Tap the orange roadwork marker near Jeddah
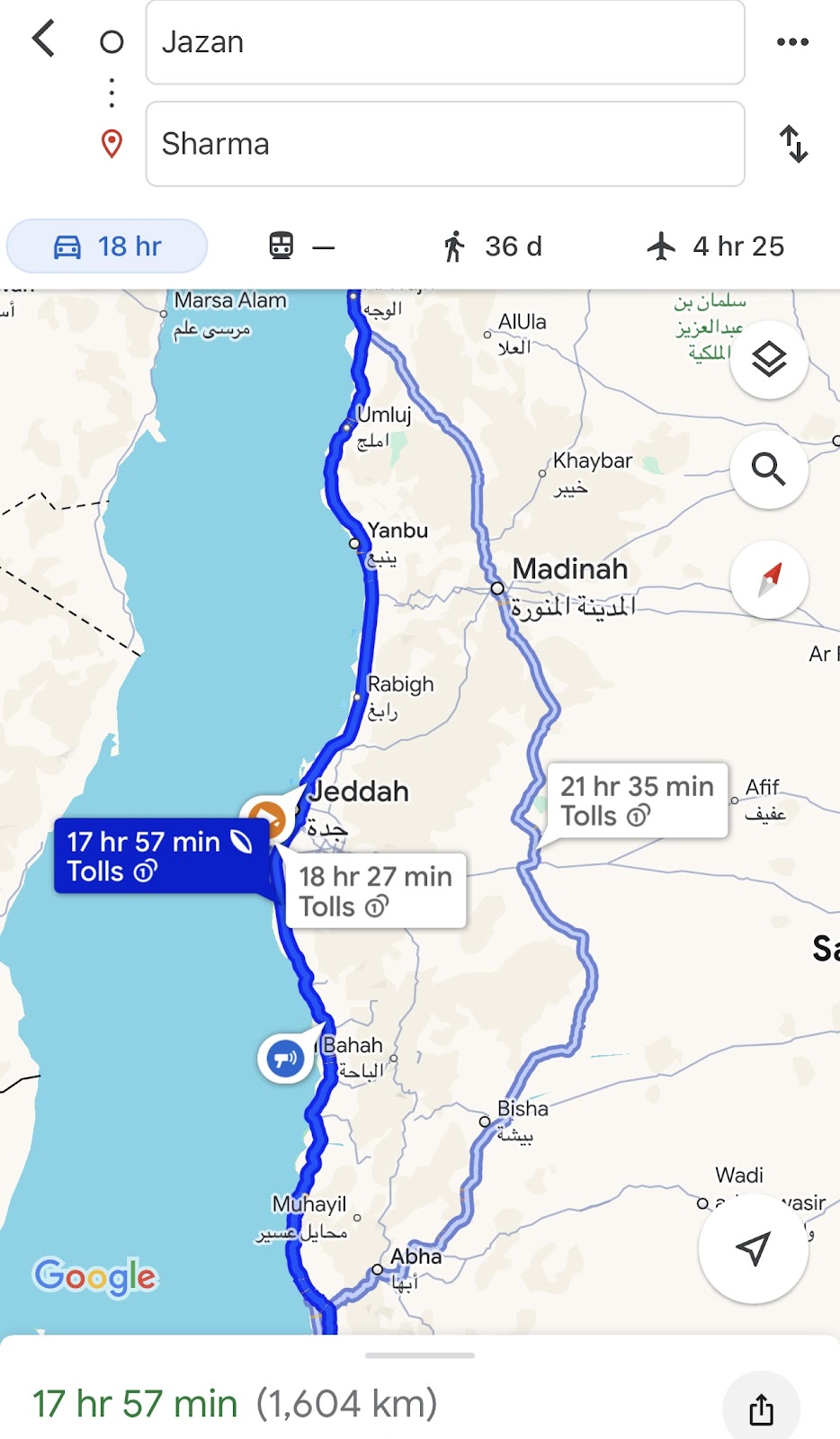This screenshot has height=1439, width=840. tap(266, 818)
